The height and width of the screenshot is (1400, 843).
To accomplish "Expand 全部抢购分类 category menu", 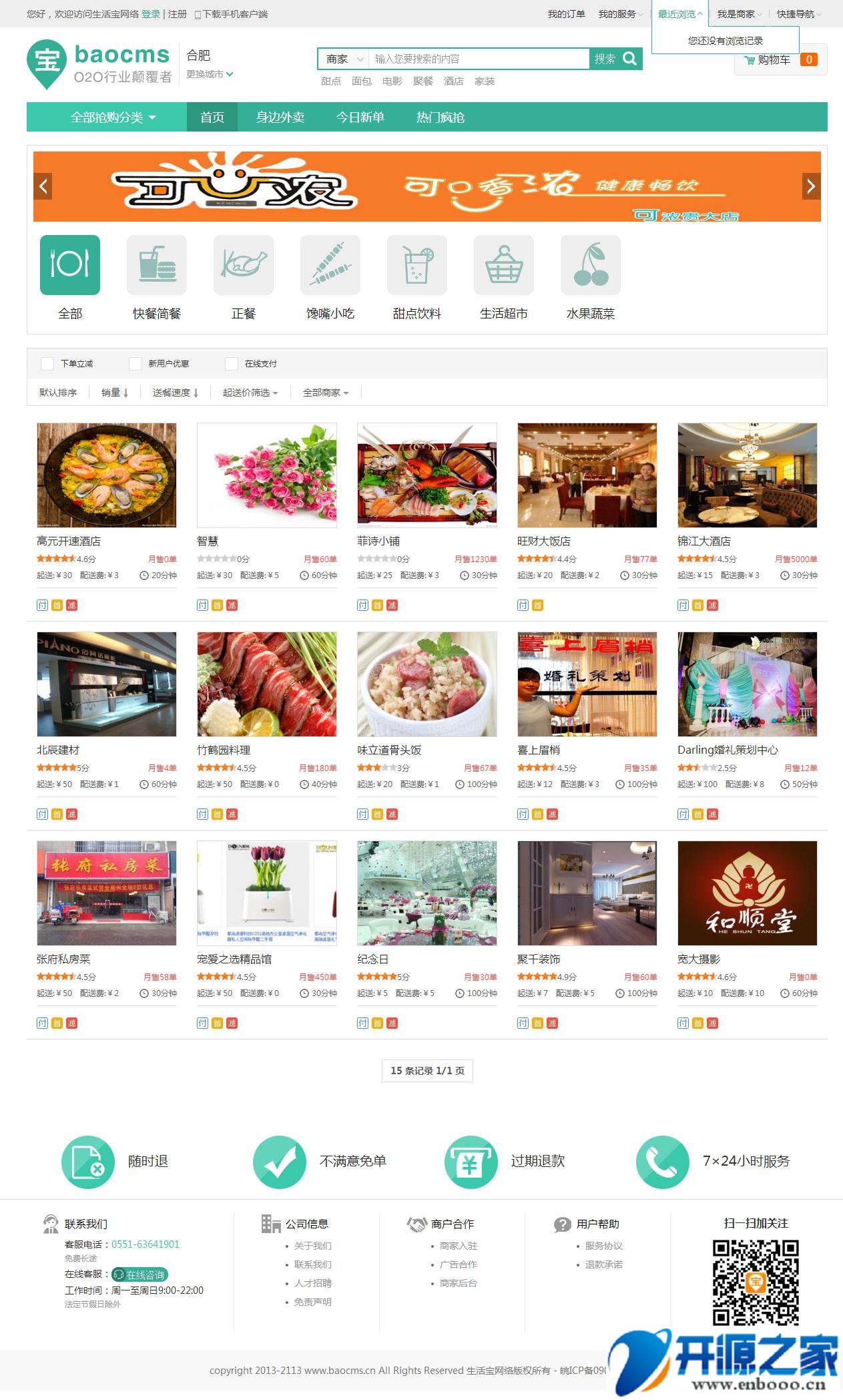I will pos(113,117).
